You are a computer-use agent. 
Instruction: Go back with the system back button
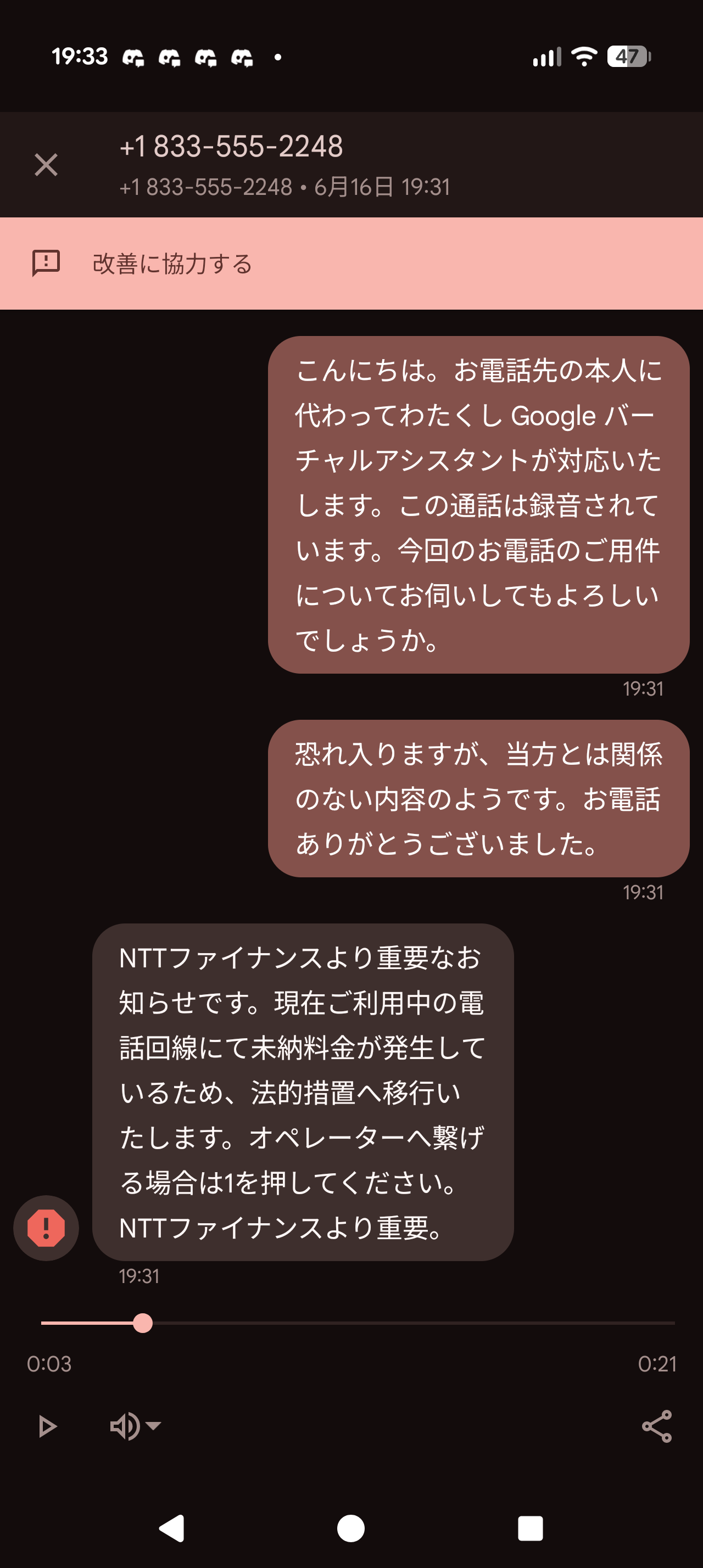172,1528
